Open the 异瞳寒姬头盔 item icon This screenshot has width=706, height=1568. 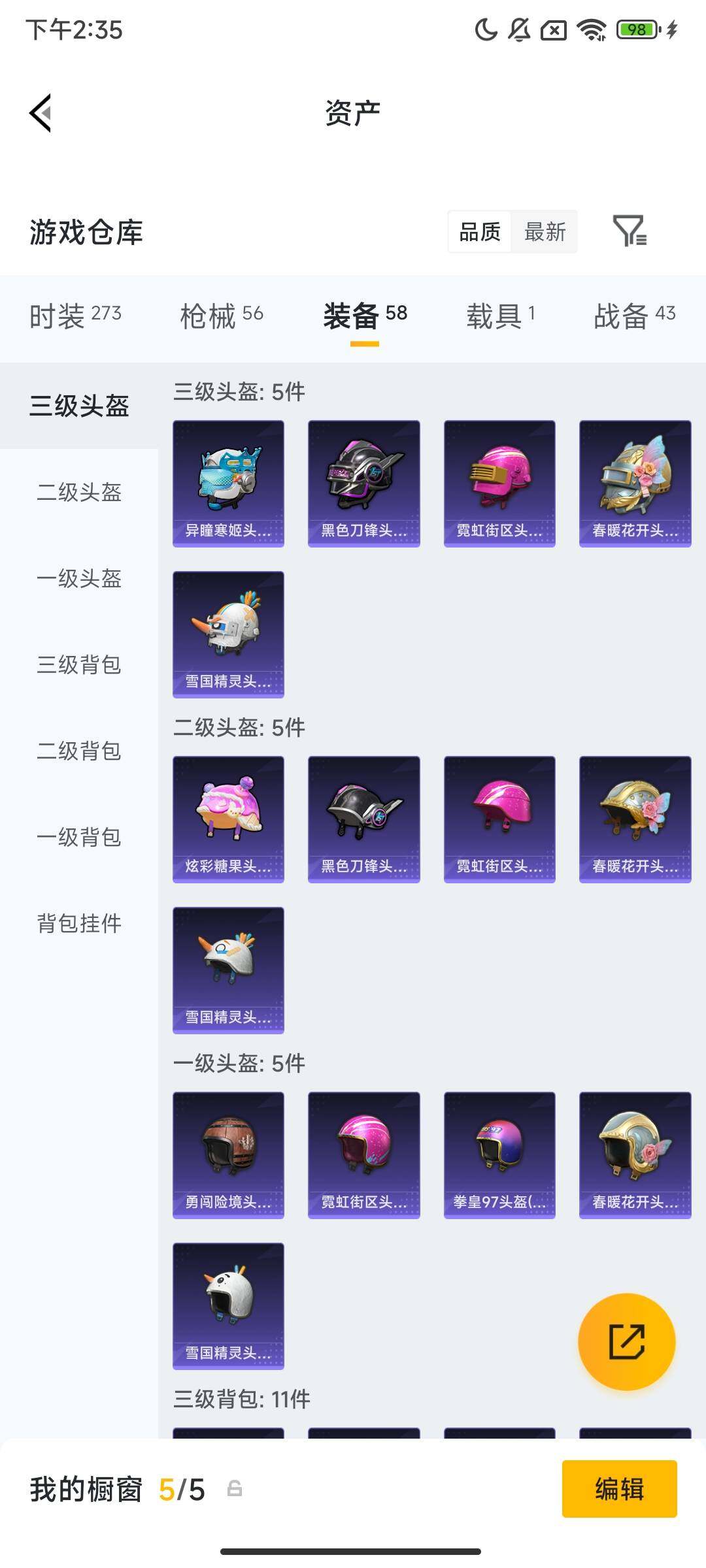click(227, 480)
